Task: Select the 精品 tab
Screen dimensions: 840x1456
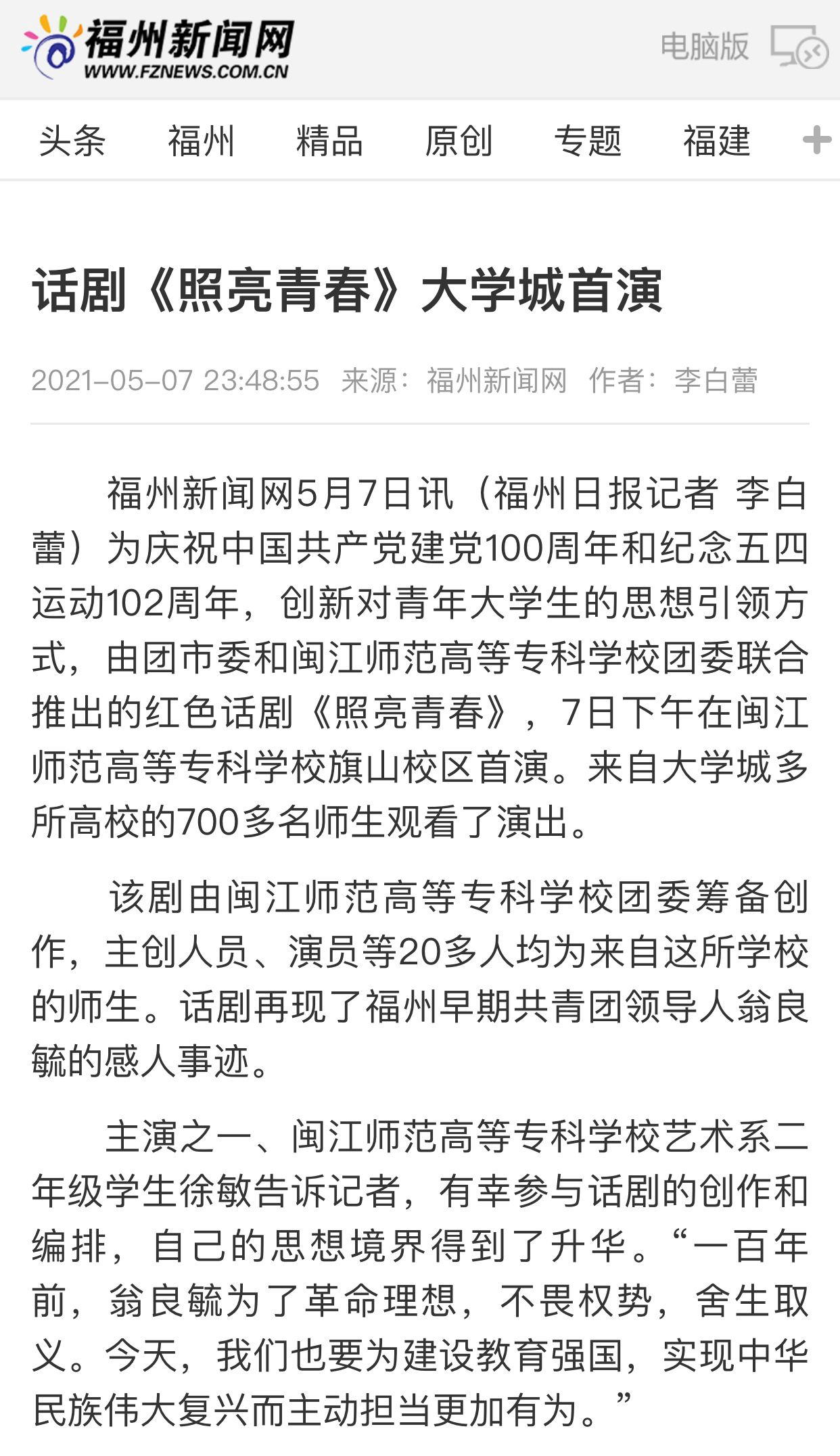Action: click(329, 141)
